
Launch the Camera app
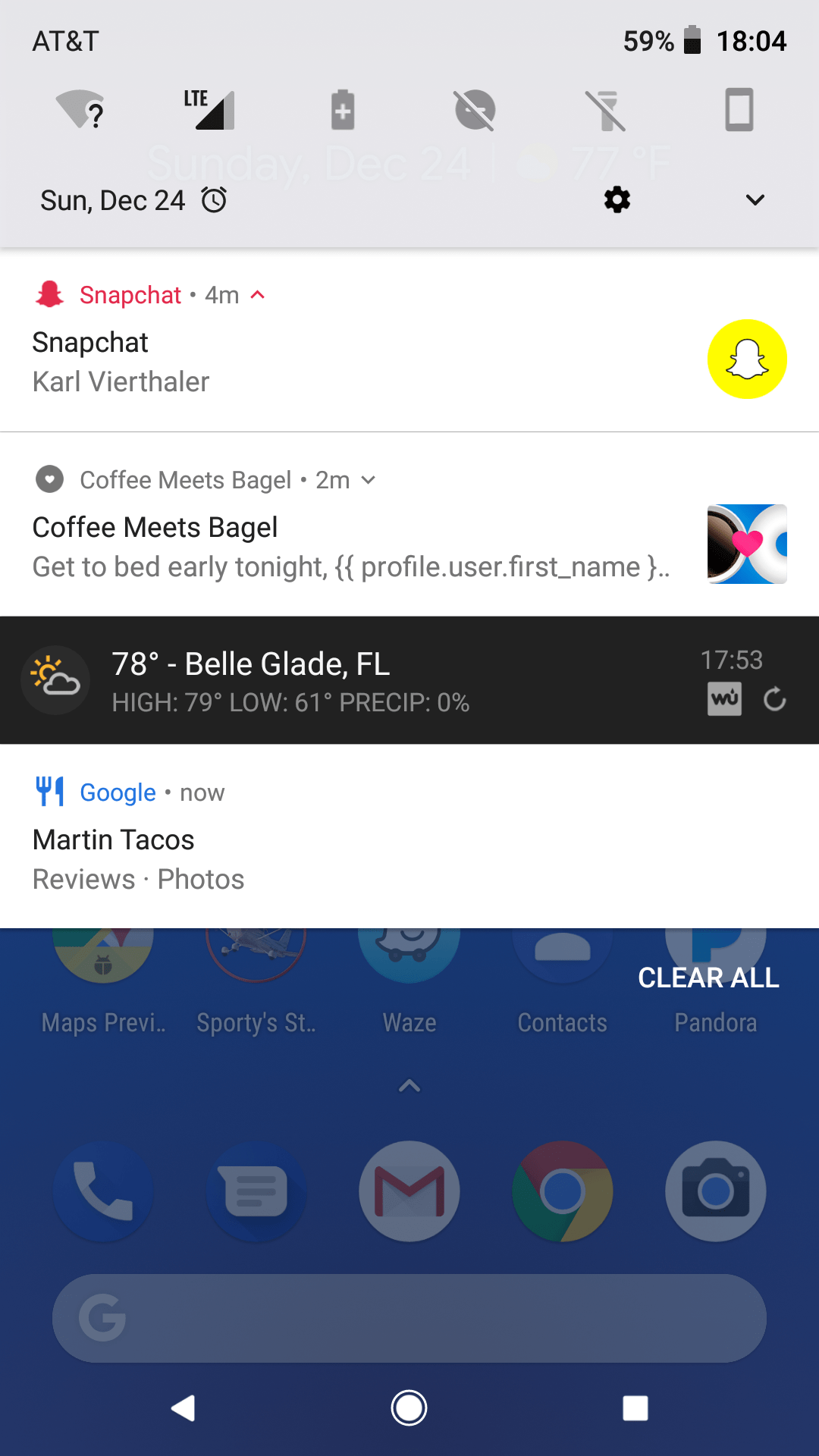click(715, 1191)
